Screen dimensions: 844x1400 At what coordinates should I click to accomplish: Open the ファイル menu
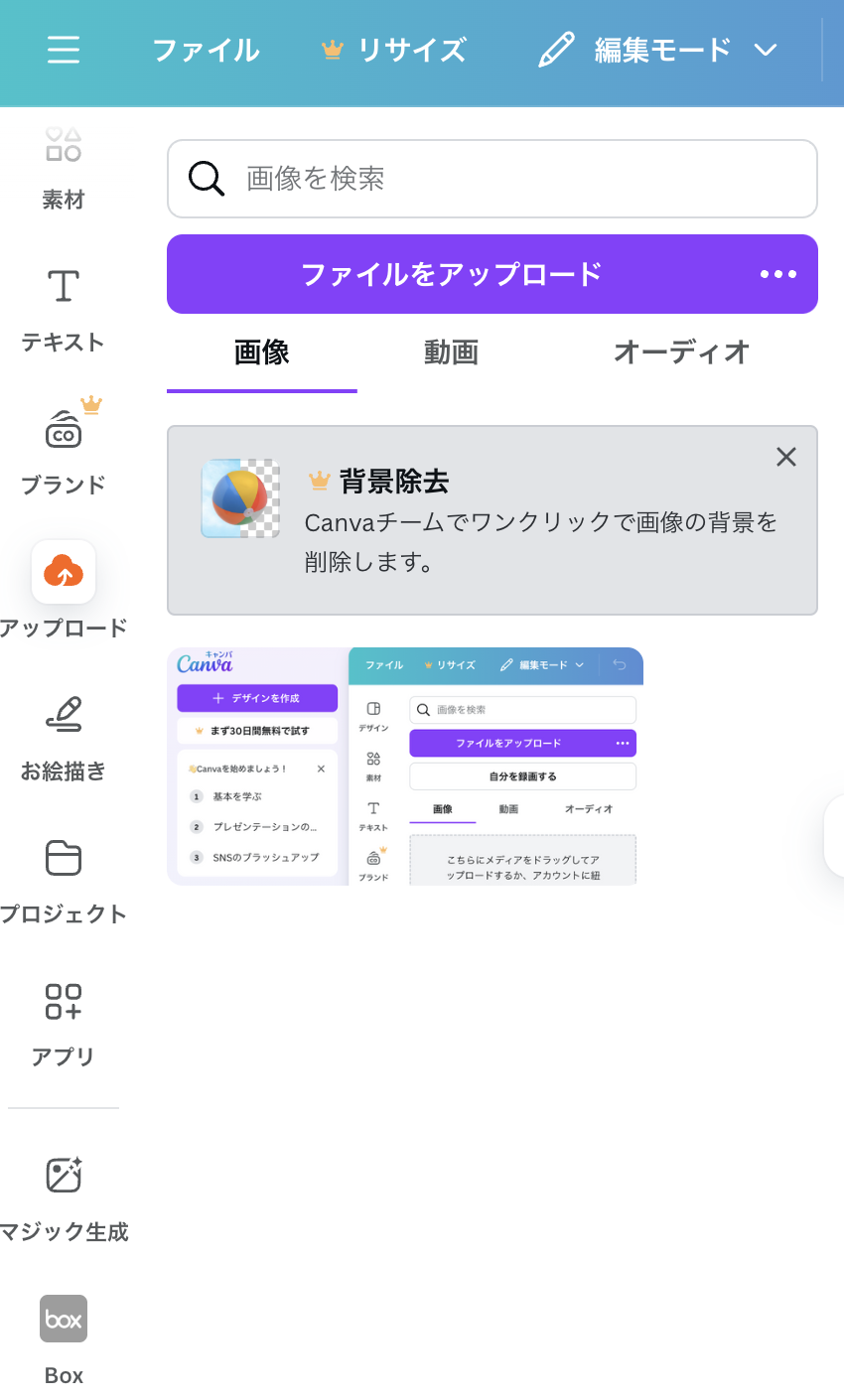click(206, 50)
